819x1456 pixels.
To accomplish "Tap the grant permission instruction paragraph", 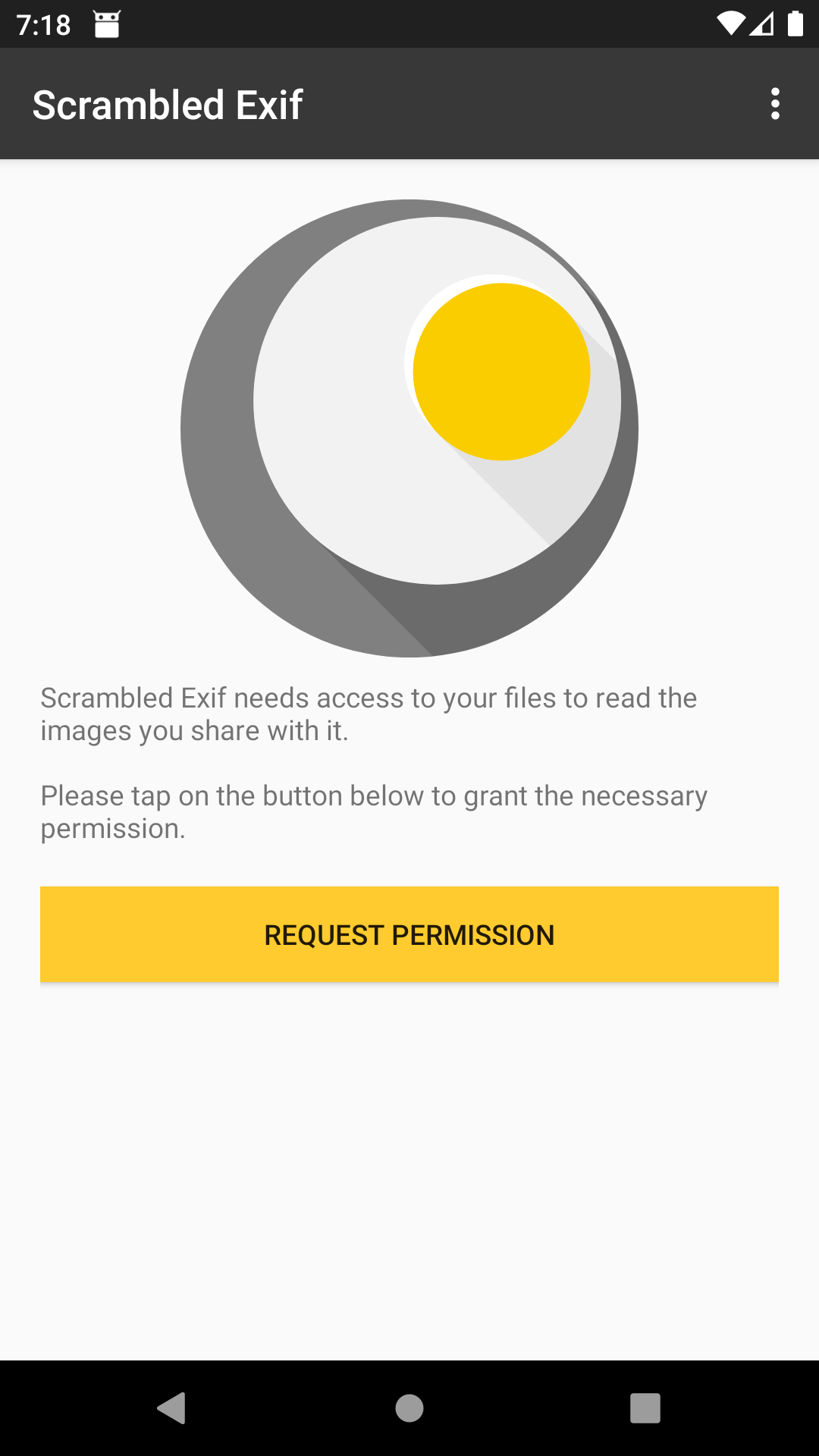I will [375, 811].
